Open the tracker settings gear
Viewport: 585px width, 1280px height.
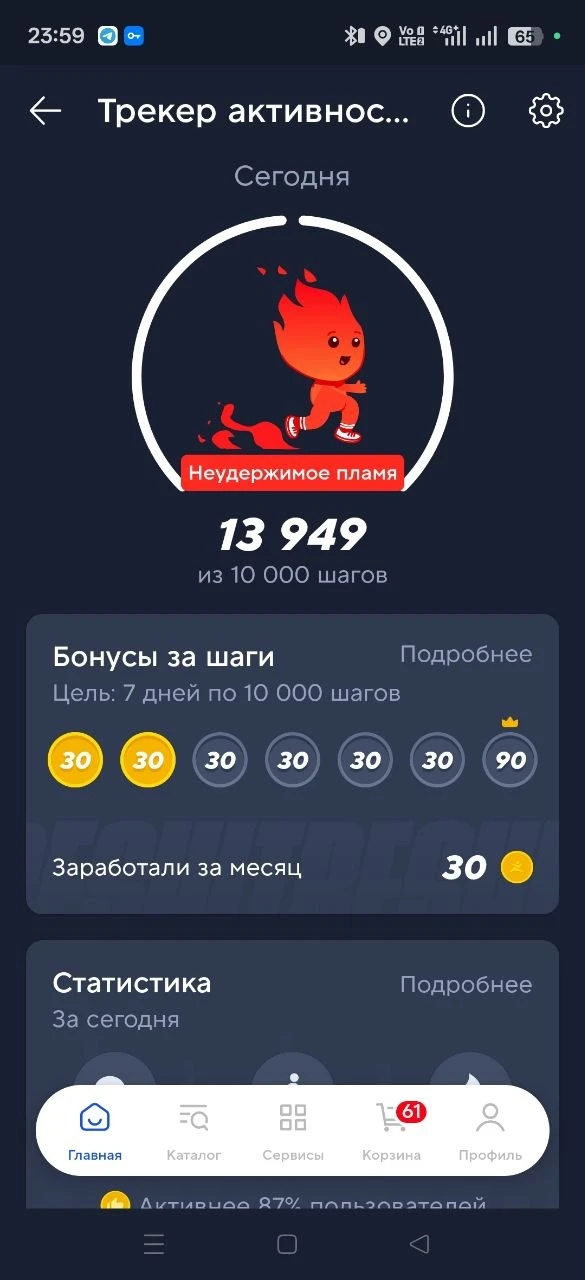click(x=546, y=111)
